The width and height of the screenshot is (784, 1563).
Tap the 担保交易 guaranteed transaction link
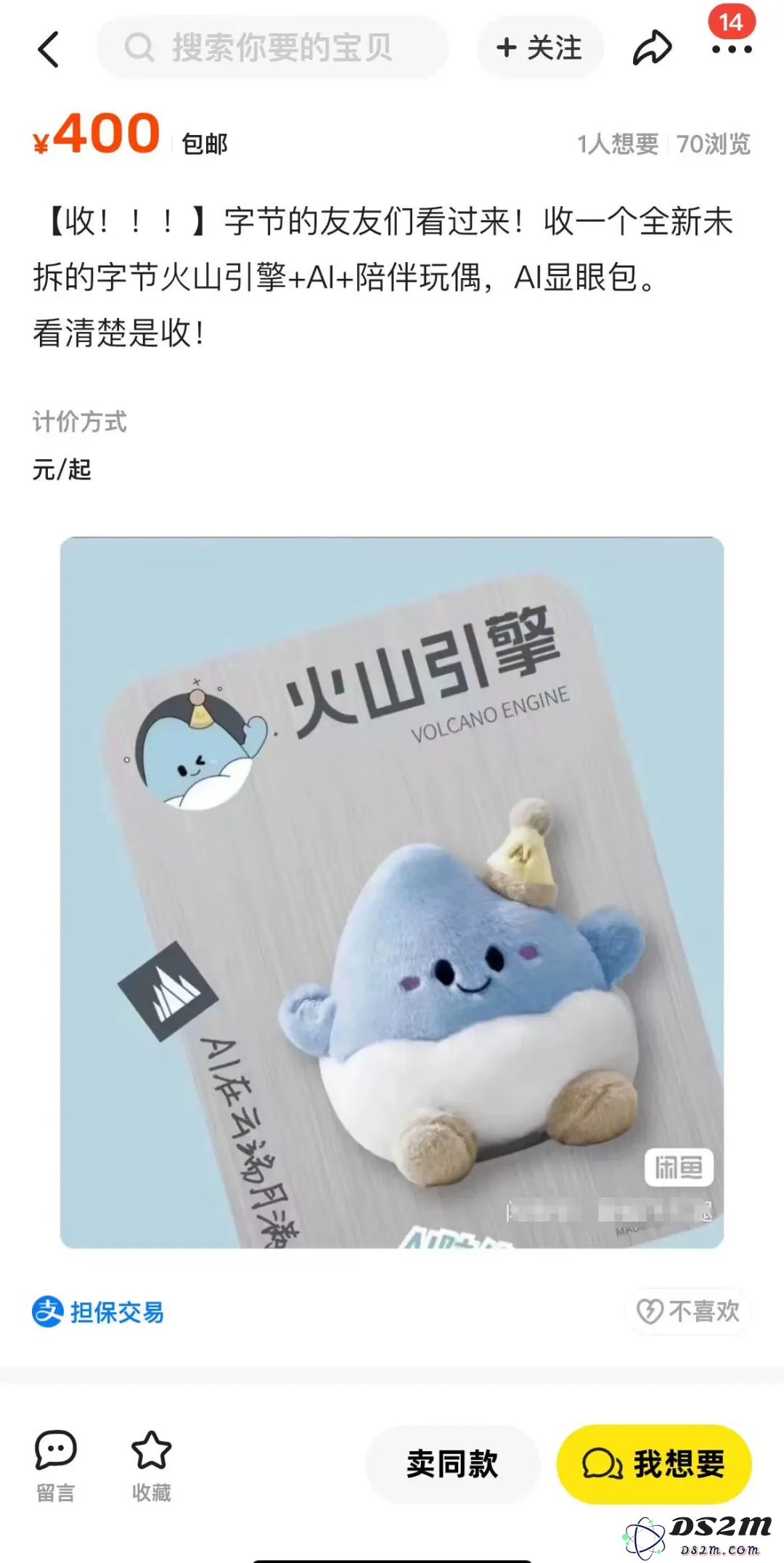click(x=99, y=1312)
